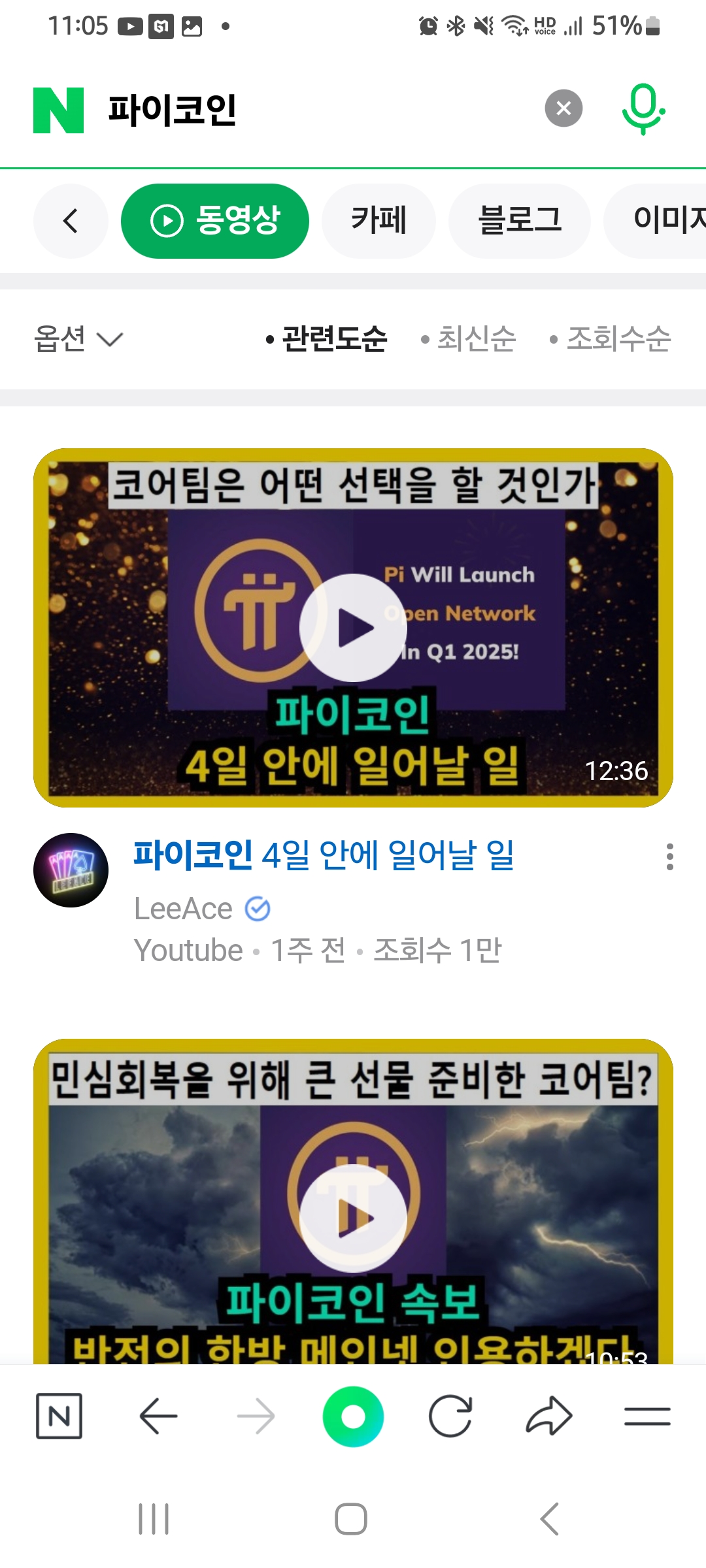The height and width of the screenshot is (1568, 706).
Task: Expand the 옵션 dropdown
Action: click(78, 339)
